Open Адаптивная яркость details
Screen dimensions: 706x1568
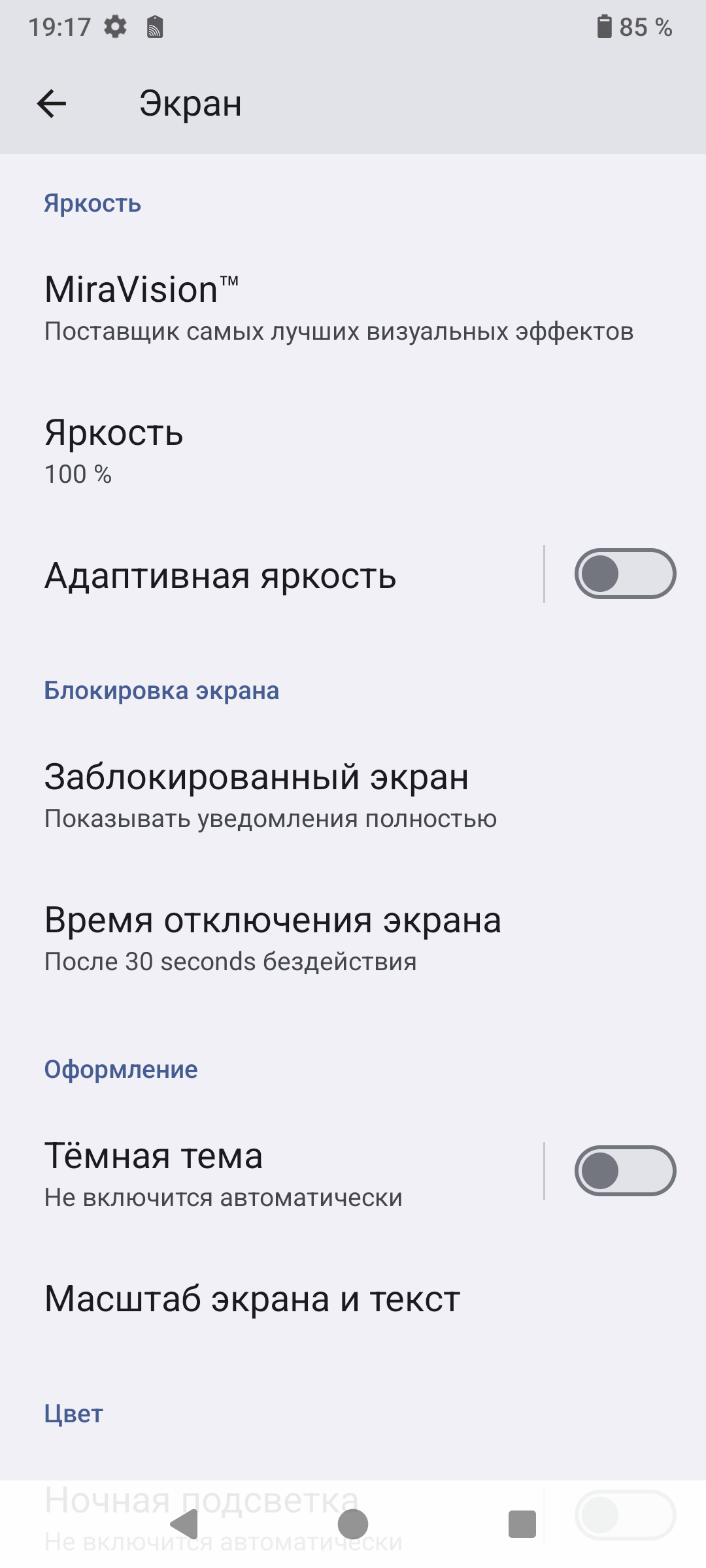point(221,576)
